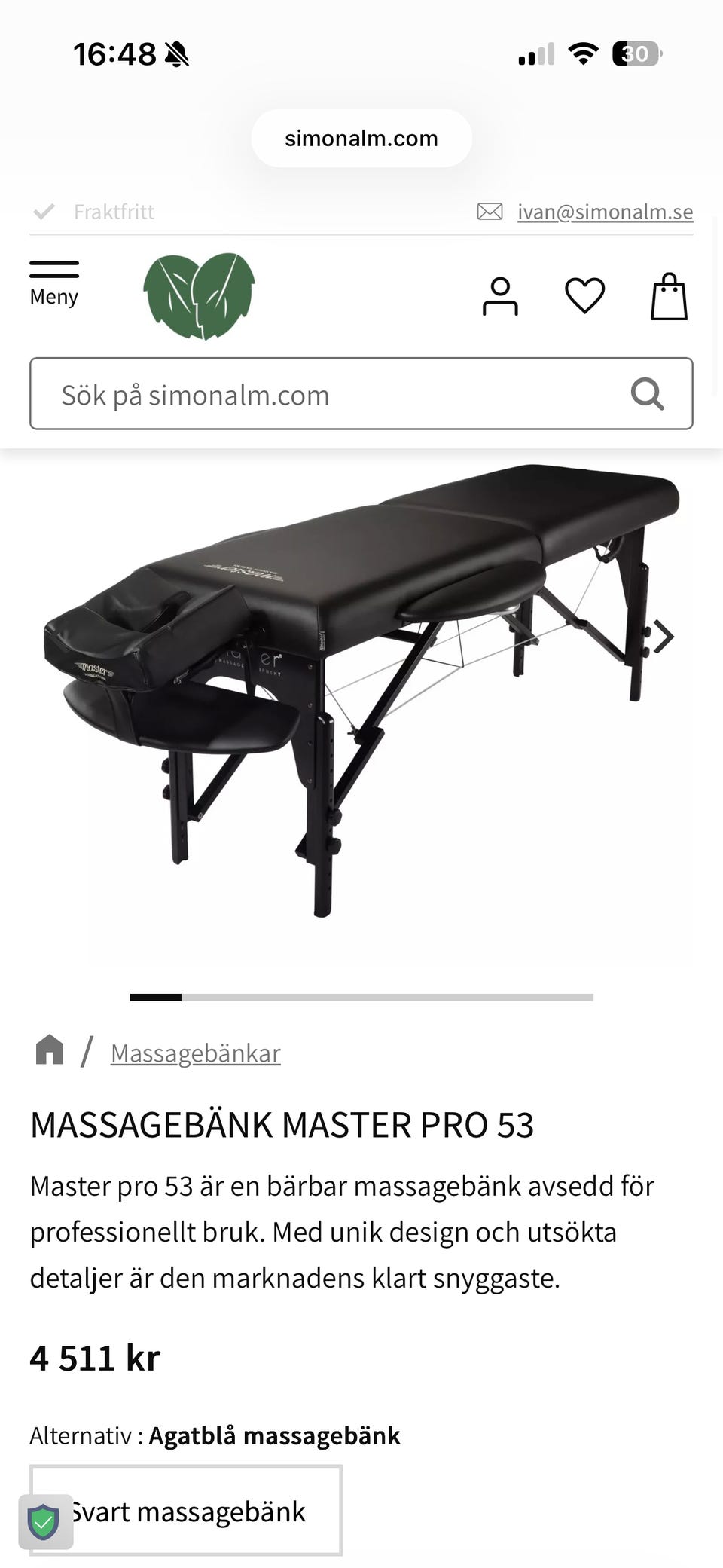
Task: Show the next product image with the arrow
Action: click(x=663, y=637)
